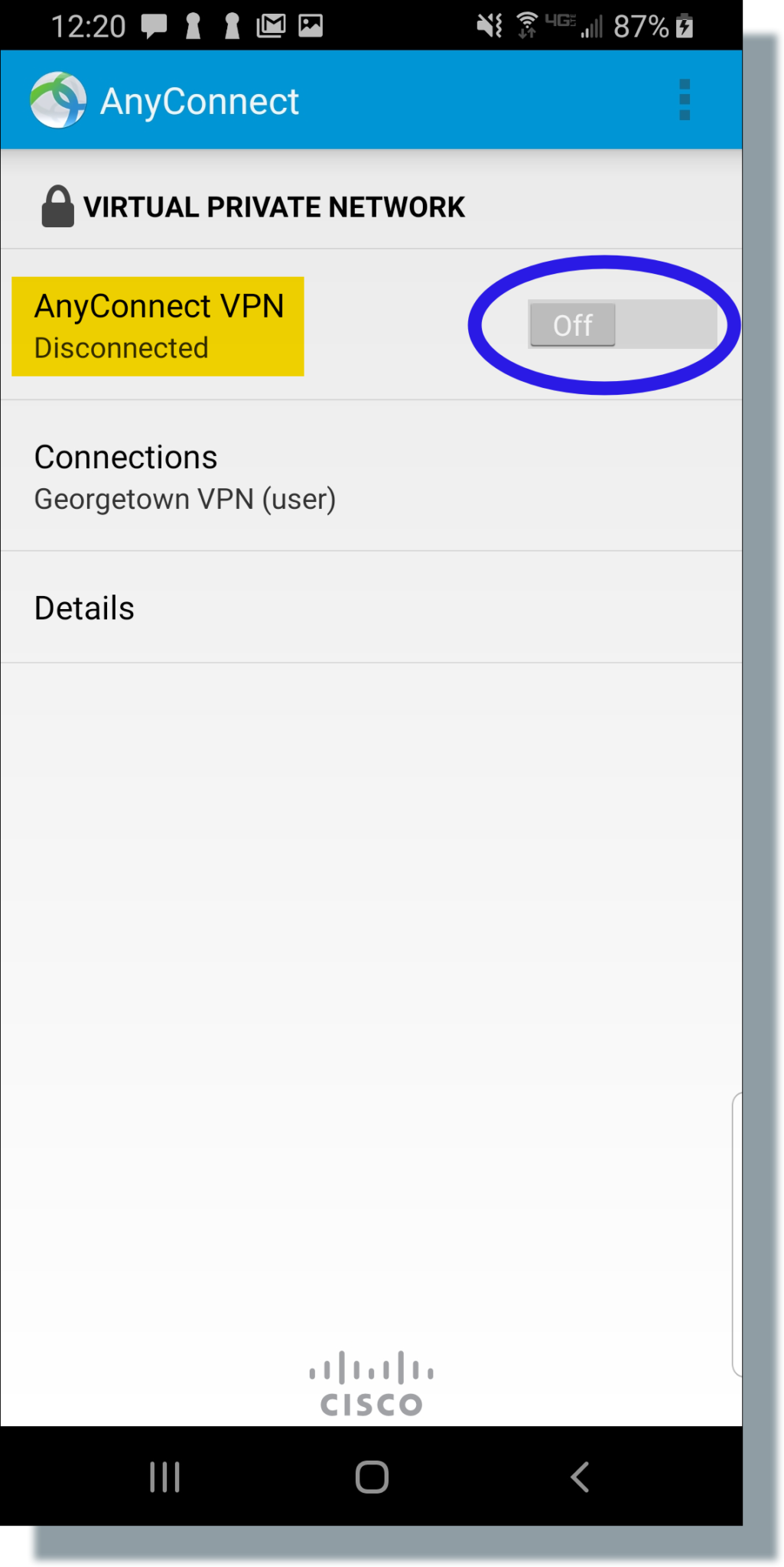Open Connections, Georgetown VPN (user)
The image size is (784, 1567).
371,476
